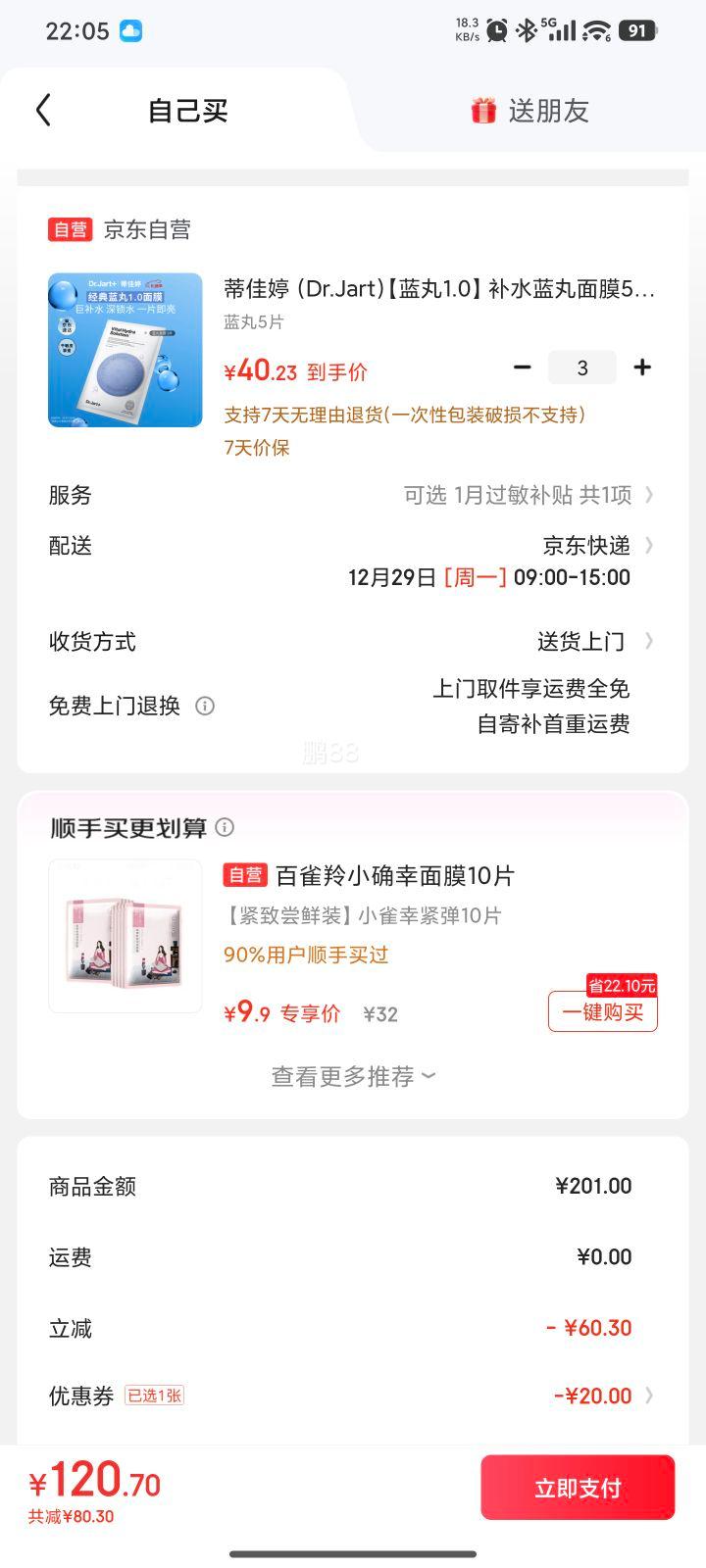Click the info icon next to 免费上门退换
Screen dimensions: 706x1568
click(204, 706)
